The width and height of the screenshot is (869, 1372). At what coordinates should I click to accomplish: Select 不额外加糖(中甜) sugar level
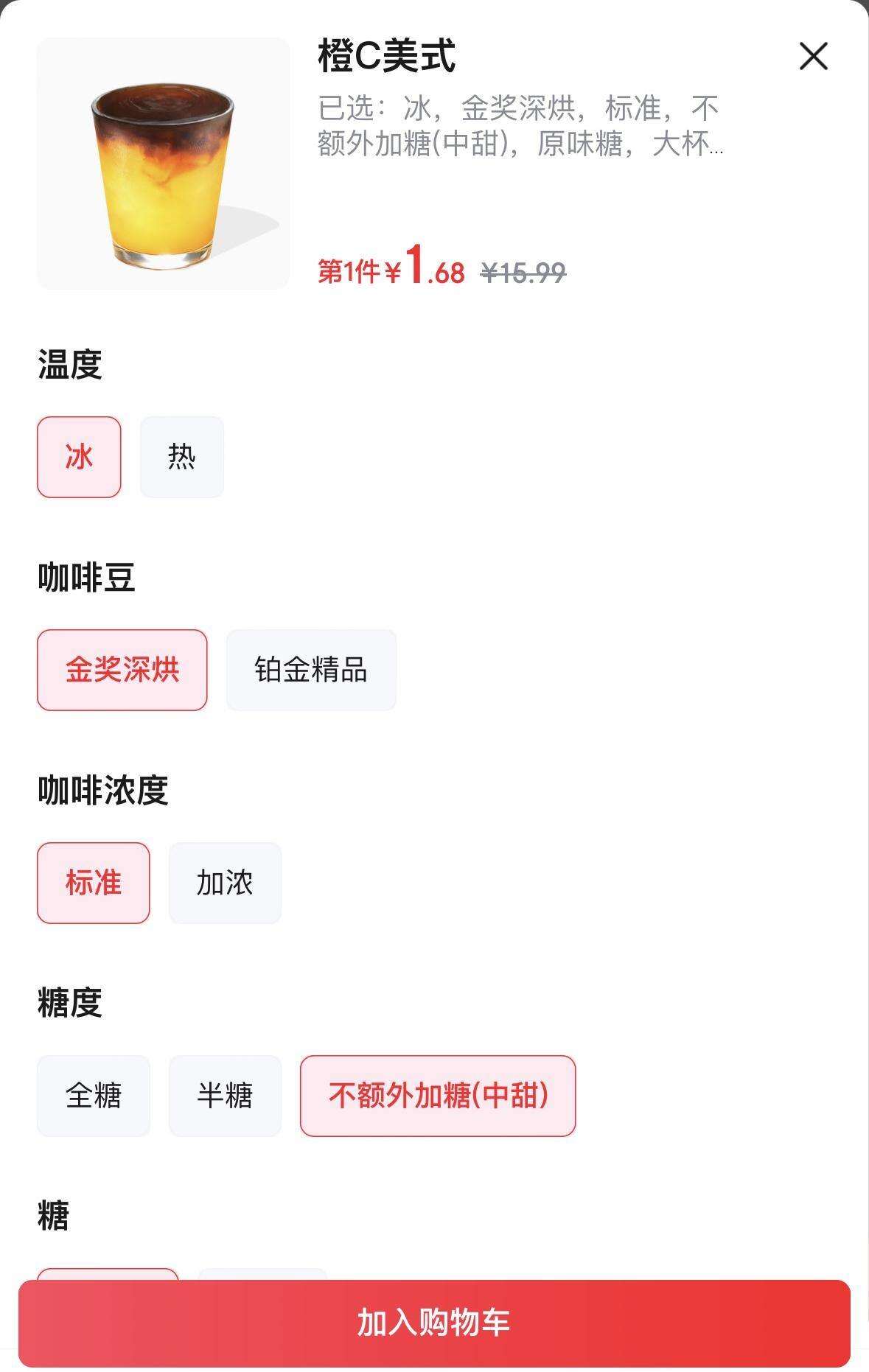(438, 1096)
